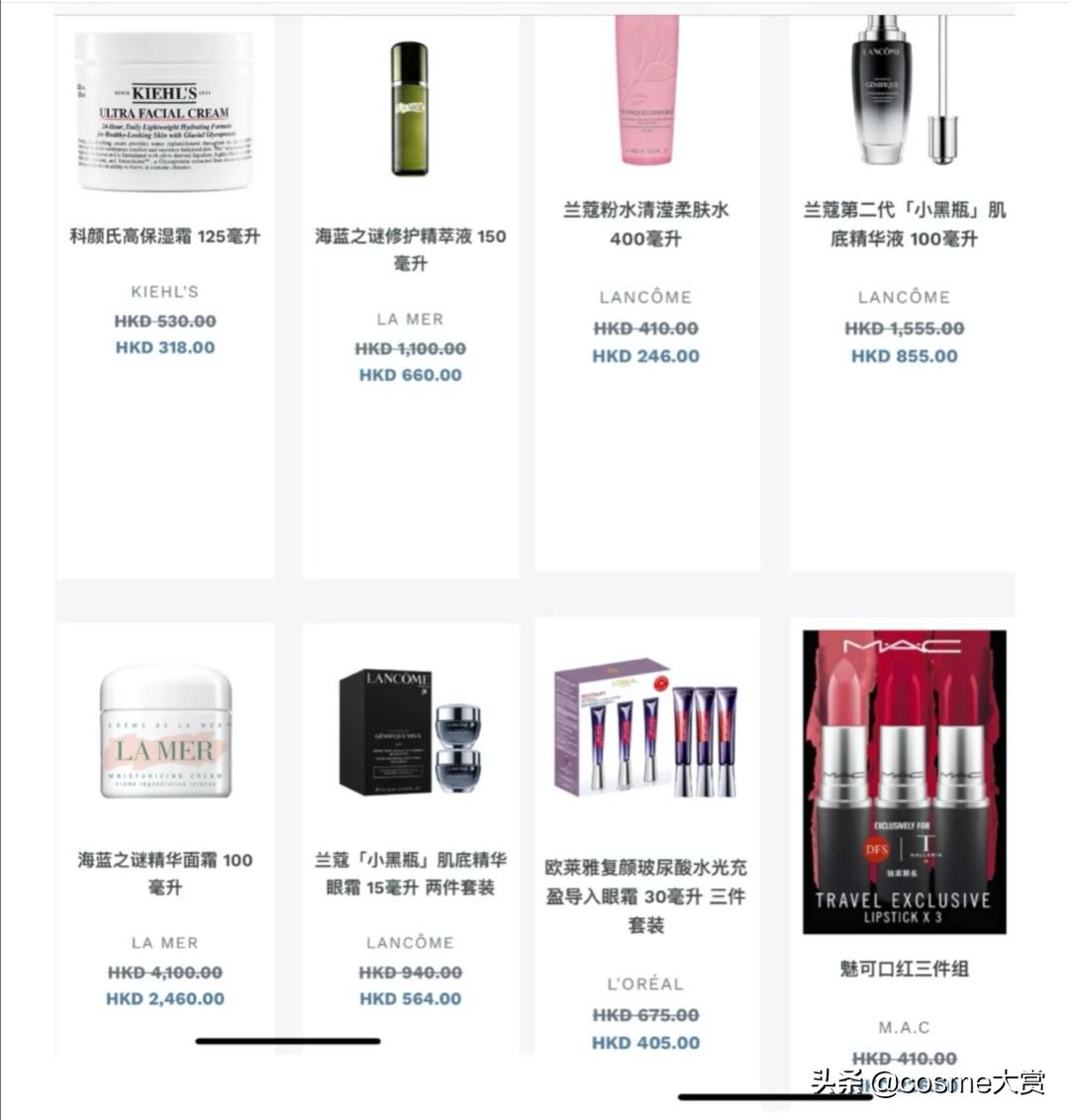This screenshot has height=1120, width=1069.
Task: Click the black scroll indicator bar at bottom
Action: pyautogui.click(x=289, y=1040)
